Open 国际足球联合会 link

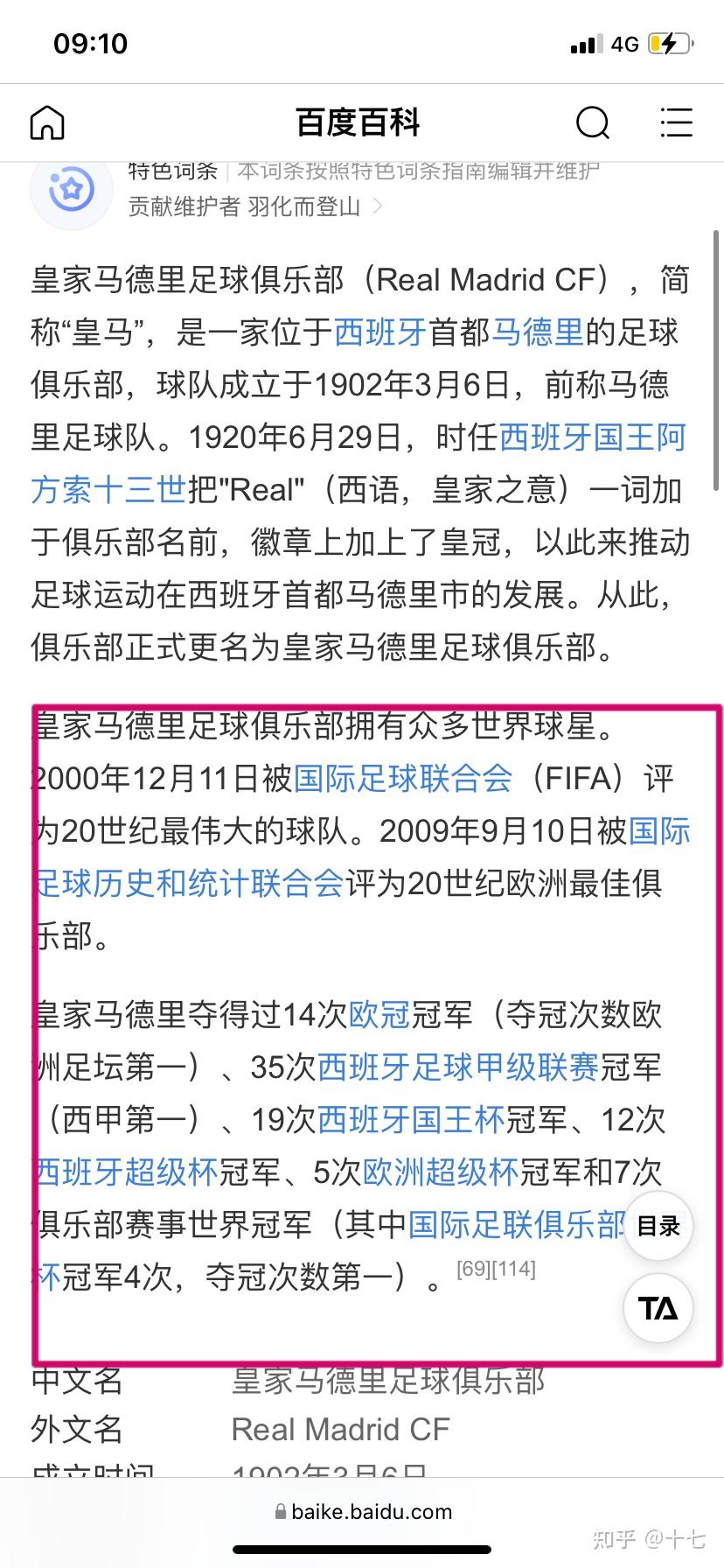(402, 778)
